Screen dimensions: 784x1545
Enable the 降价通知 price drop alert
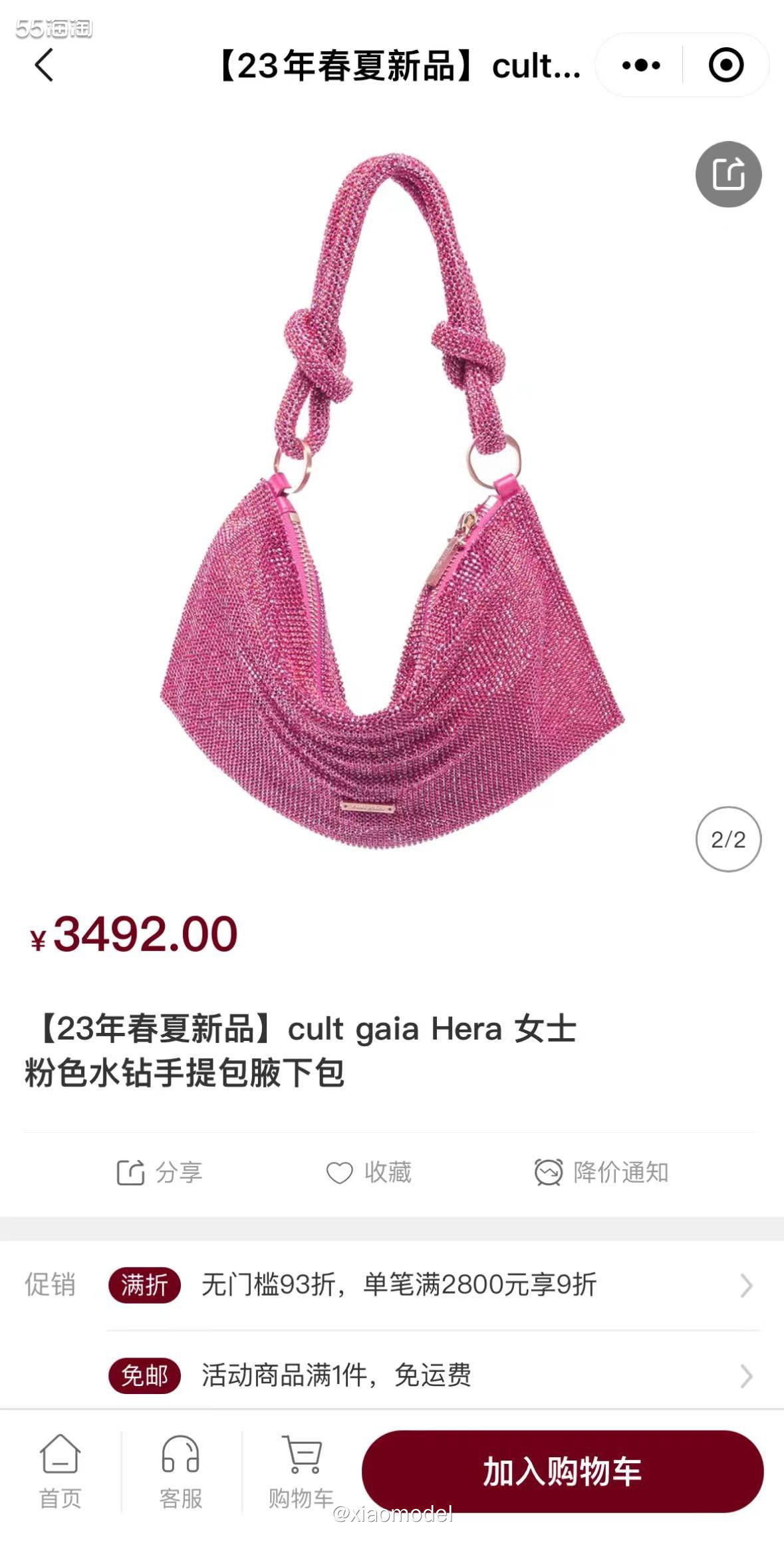tap(602, 1173)
